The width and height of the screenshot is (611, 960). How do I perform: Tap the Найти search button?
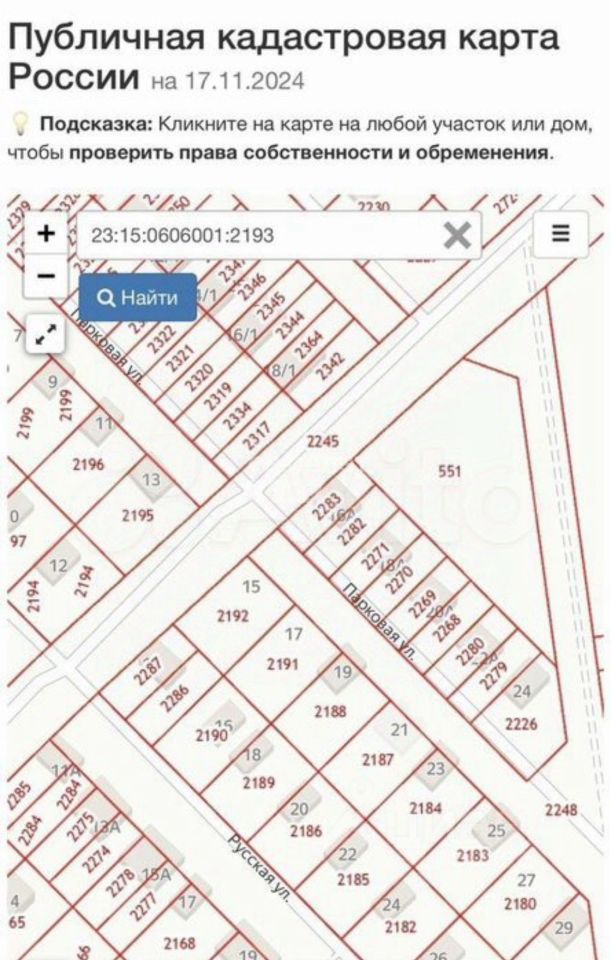[x=138, y=297]
